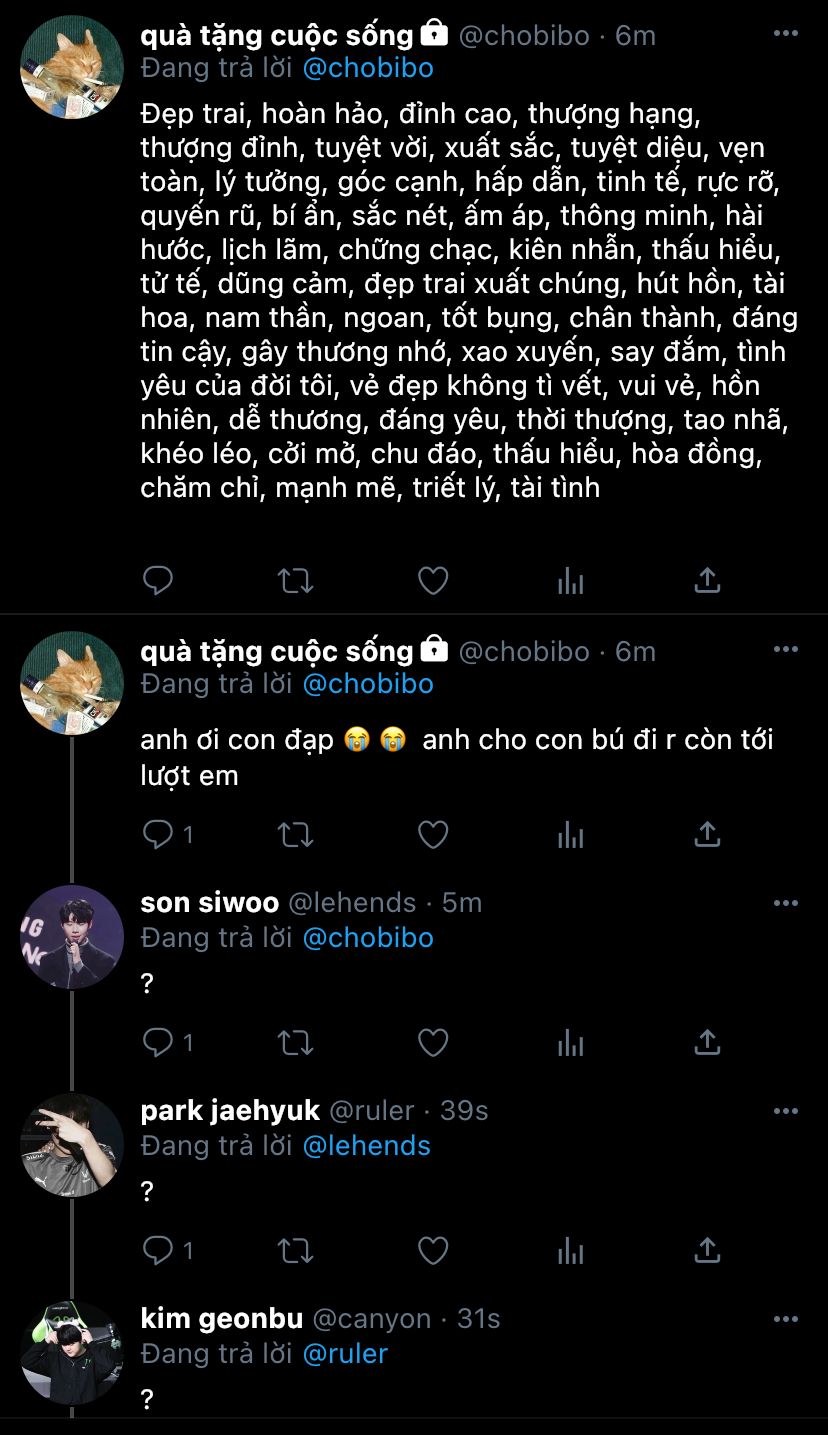Open overflow menu on "anh ơi con đạp" tweet
Screen dimensions: 828x1435
pos(786,649)
